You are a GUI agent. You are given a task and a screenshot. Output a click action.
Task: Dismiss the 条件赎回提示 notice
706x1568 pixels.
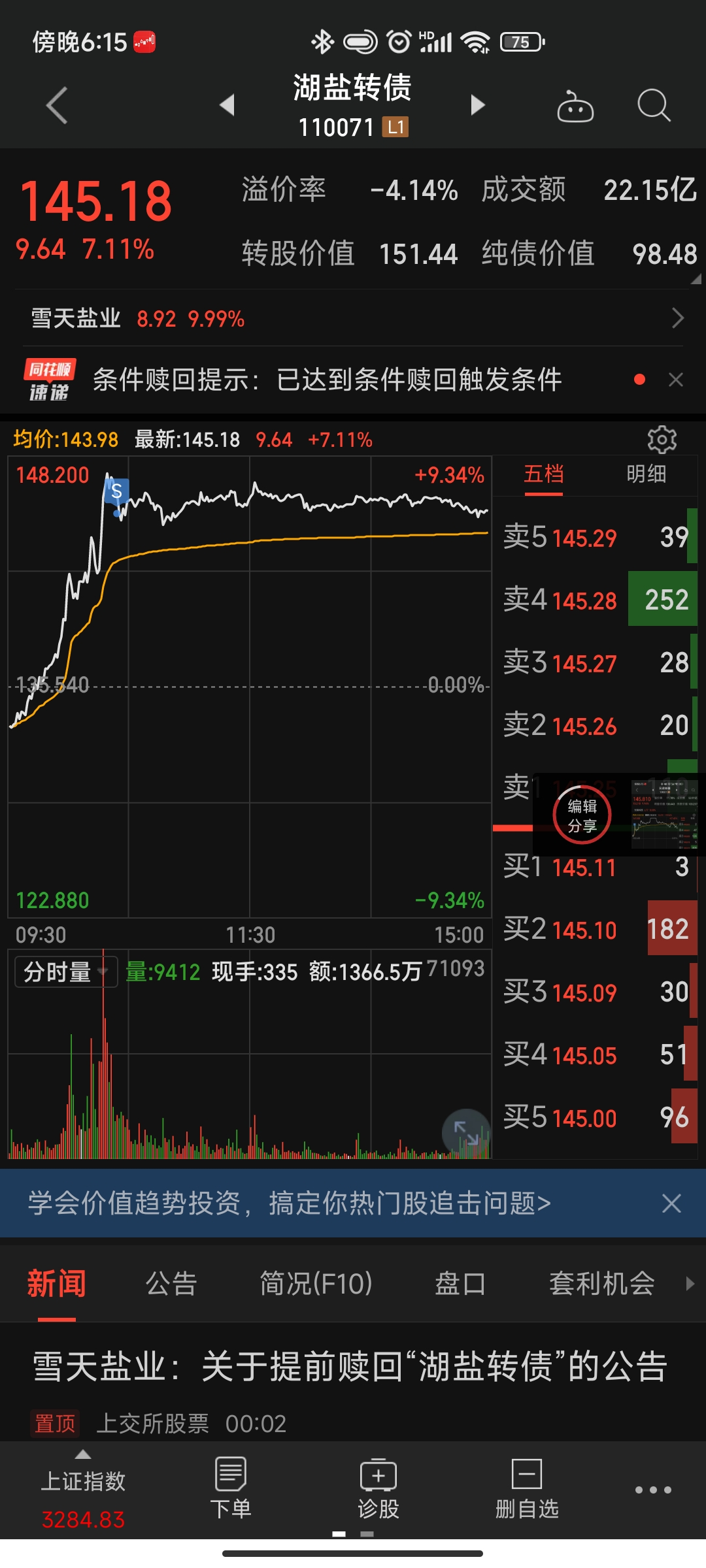pyautogui.click(x=676, y=380)
